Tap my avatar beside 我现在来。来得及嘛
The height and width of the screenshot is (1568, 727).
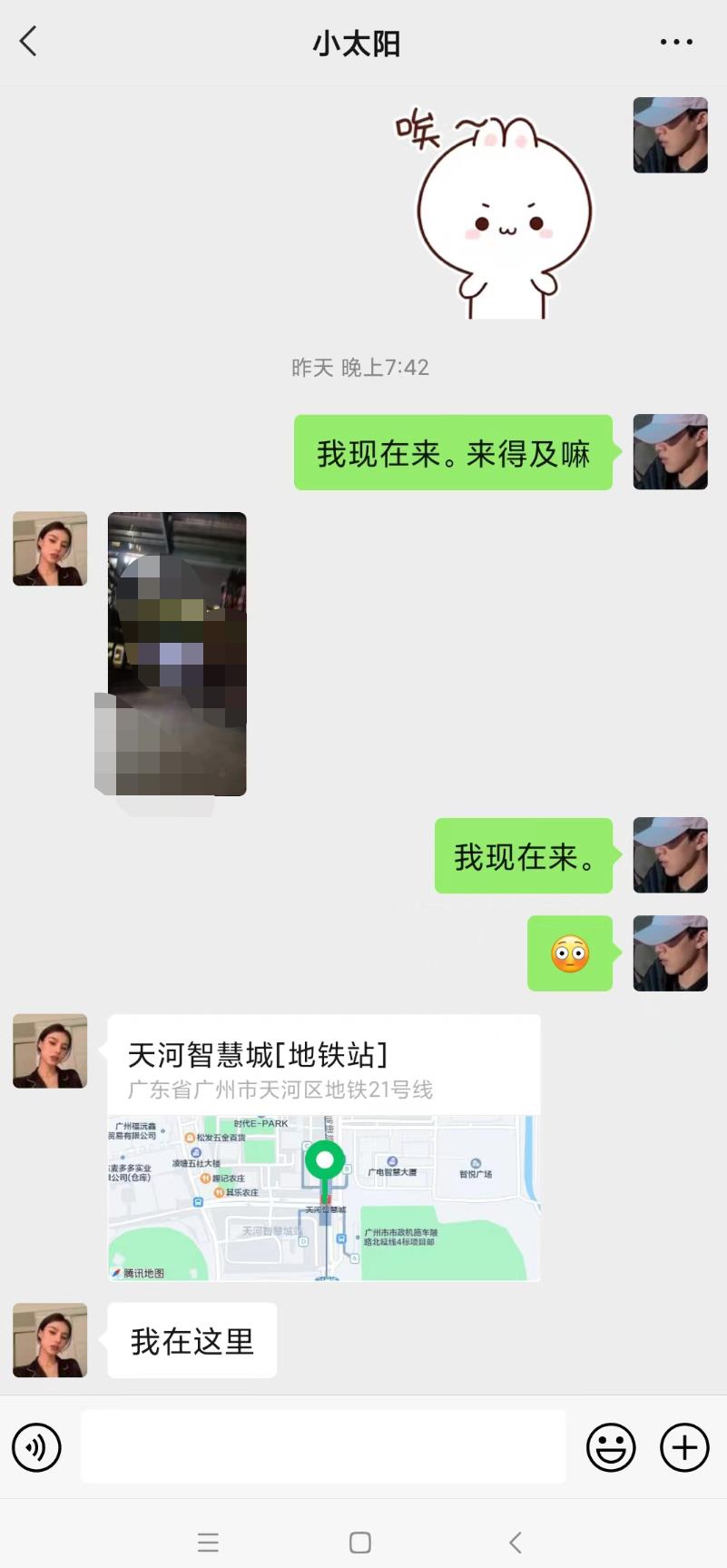[x=670, y=452]
